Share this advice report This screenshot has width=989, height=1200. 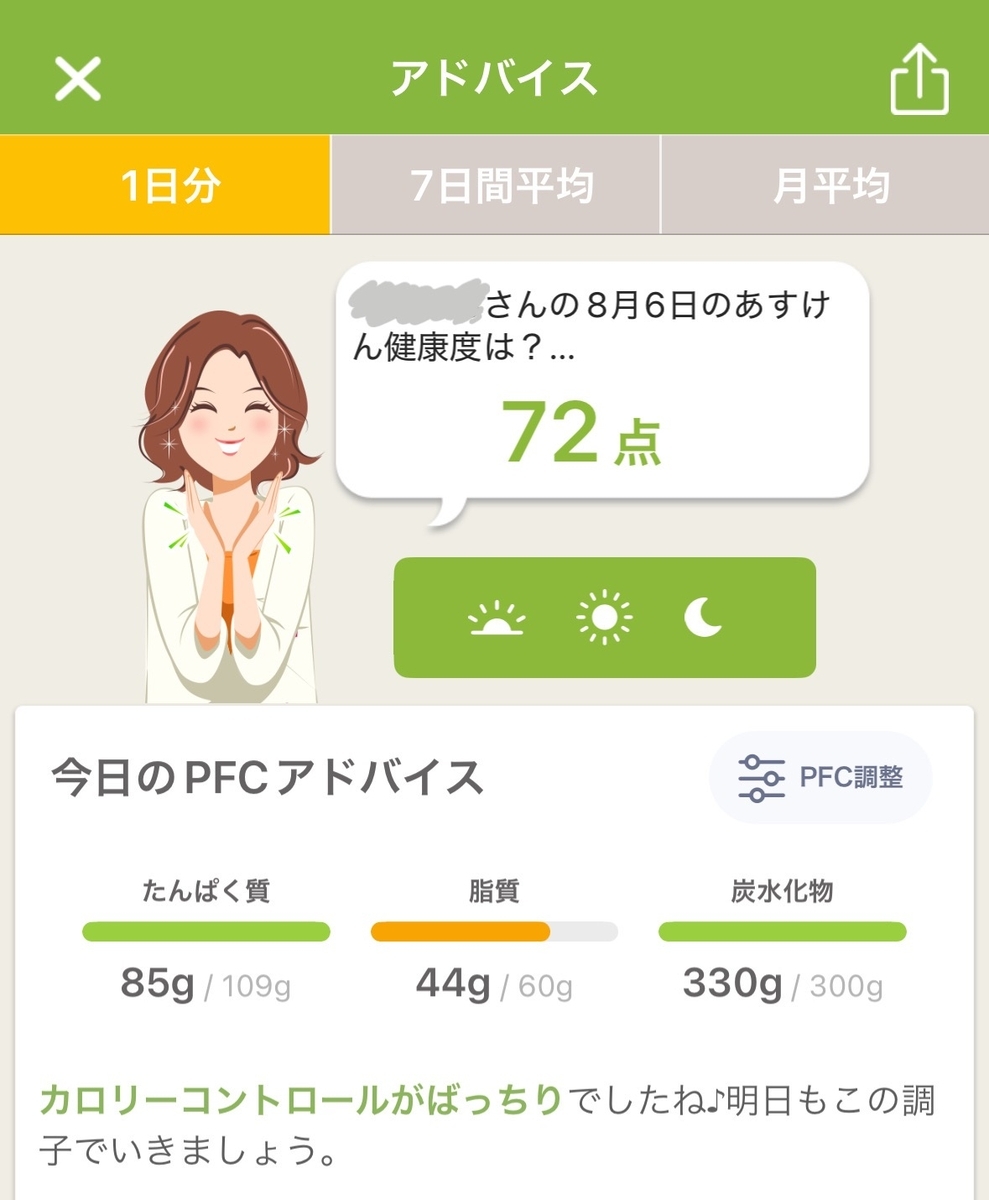point(918,80)
